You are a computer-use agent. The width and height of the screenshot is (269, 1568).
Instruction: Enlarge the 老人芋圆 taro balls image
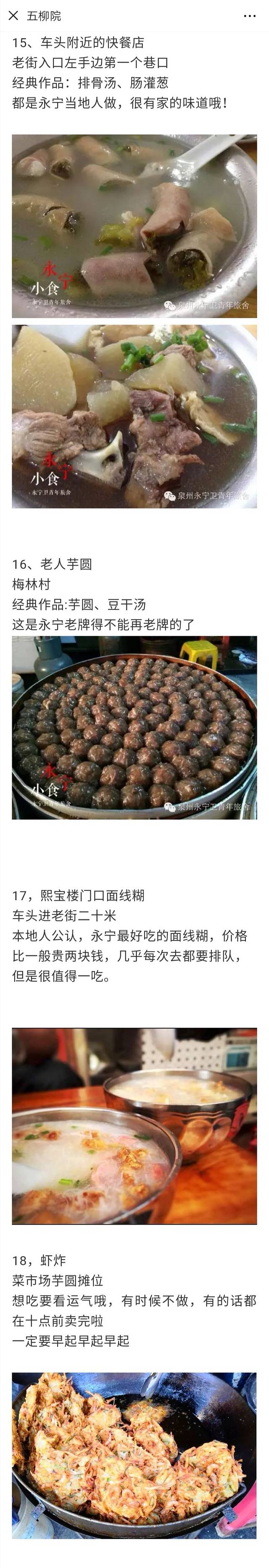[x=134, y=728]
